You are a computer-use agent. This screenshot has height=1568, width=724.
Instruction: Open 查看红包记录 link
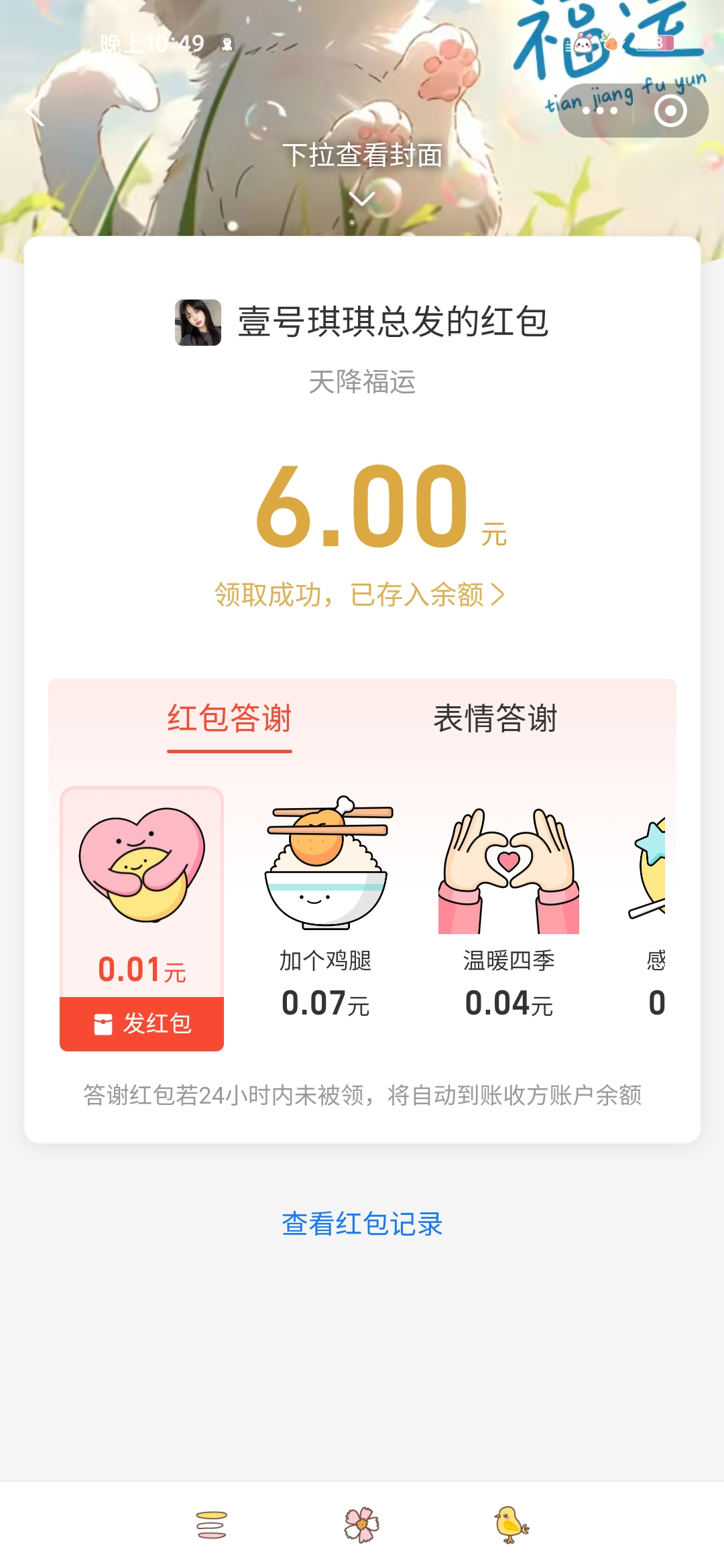[362, 1224]
